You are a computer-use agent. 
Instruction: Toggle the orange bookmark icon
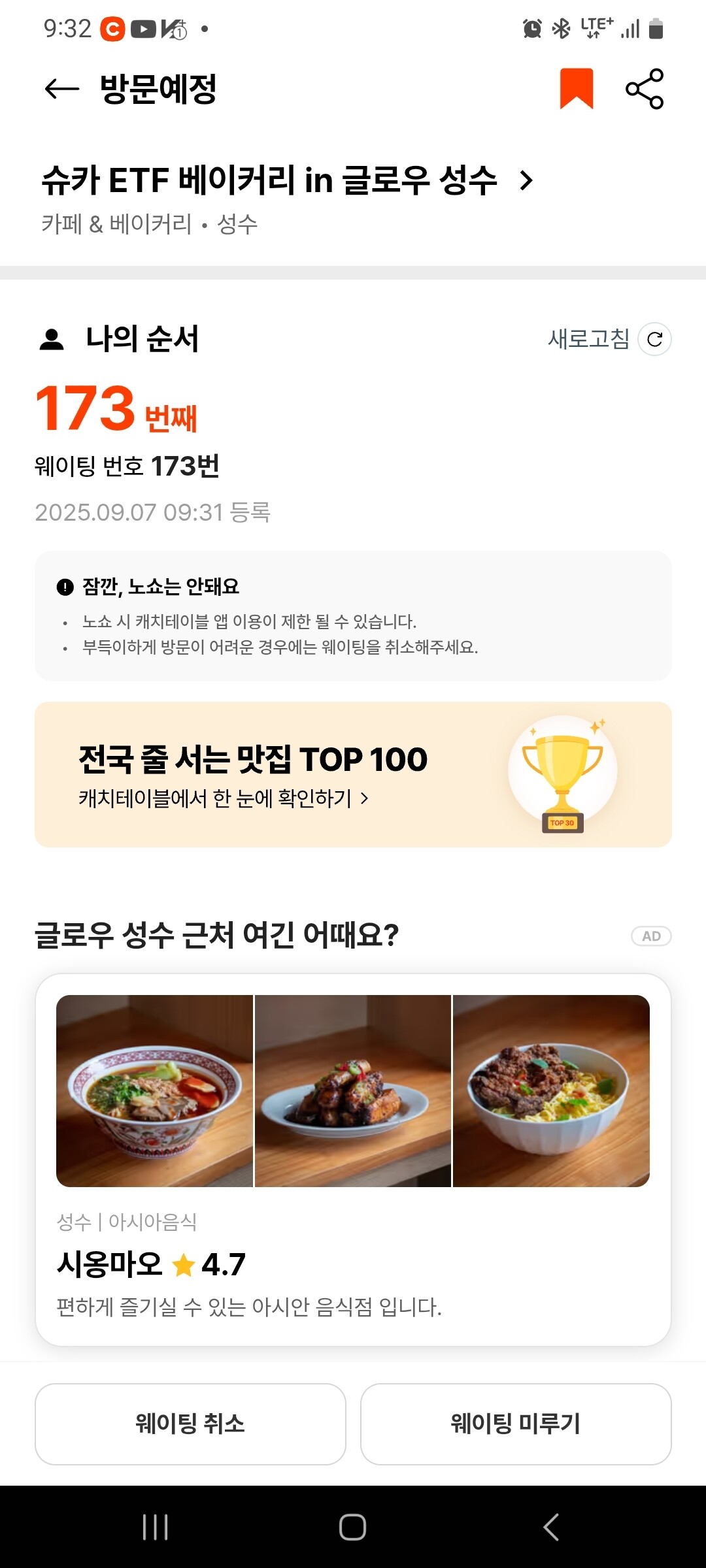(x=576, y=88)
